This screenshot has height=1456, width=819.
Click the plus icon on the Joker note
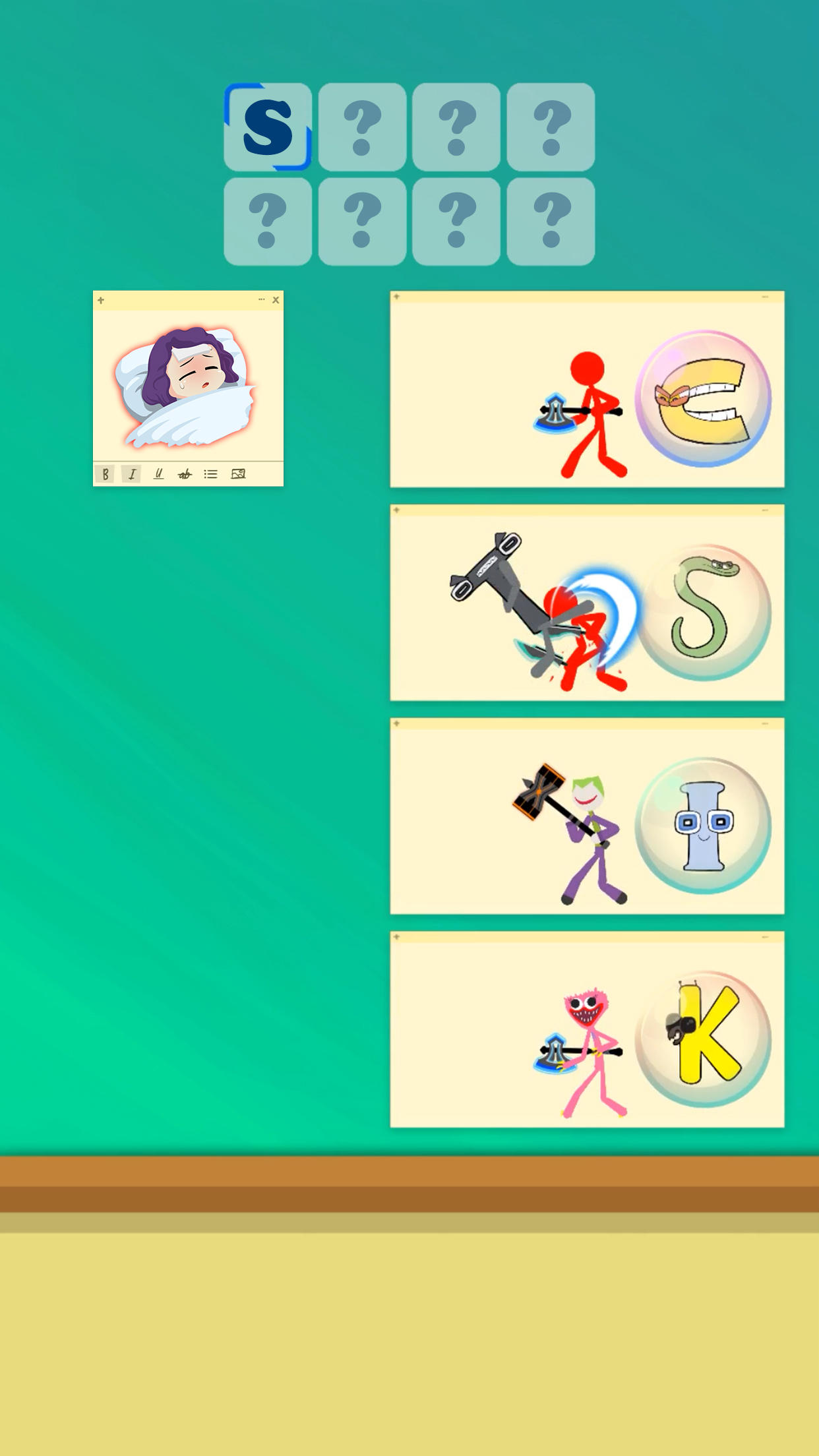click(396, 724)
